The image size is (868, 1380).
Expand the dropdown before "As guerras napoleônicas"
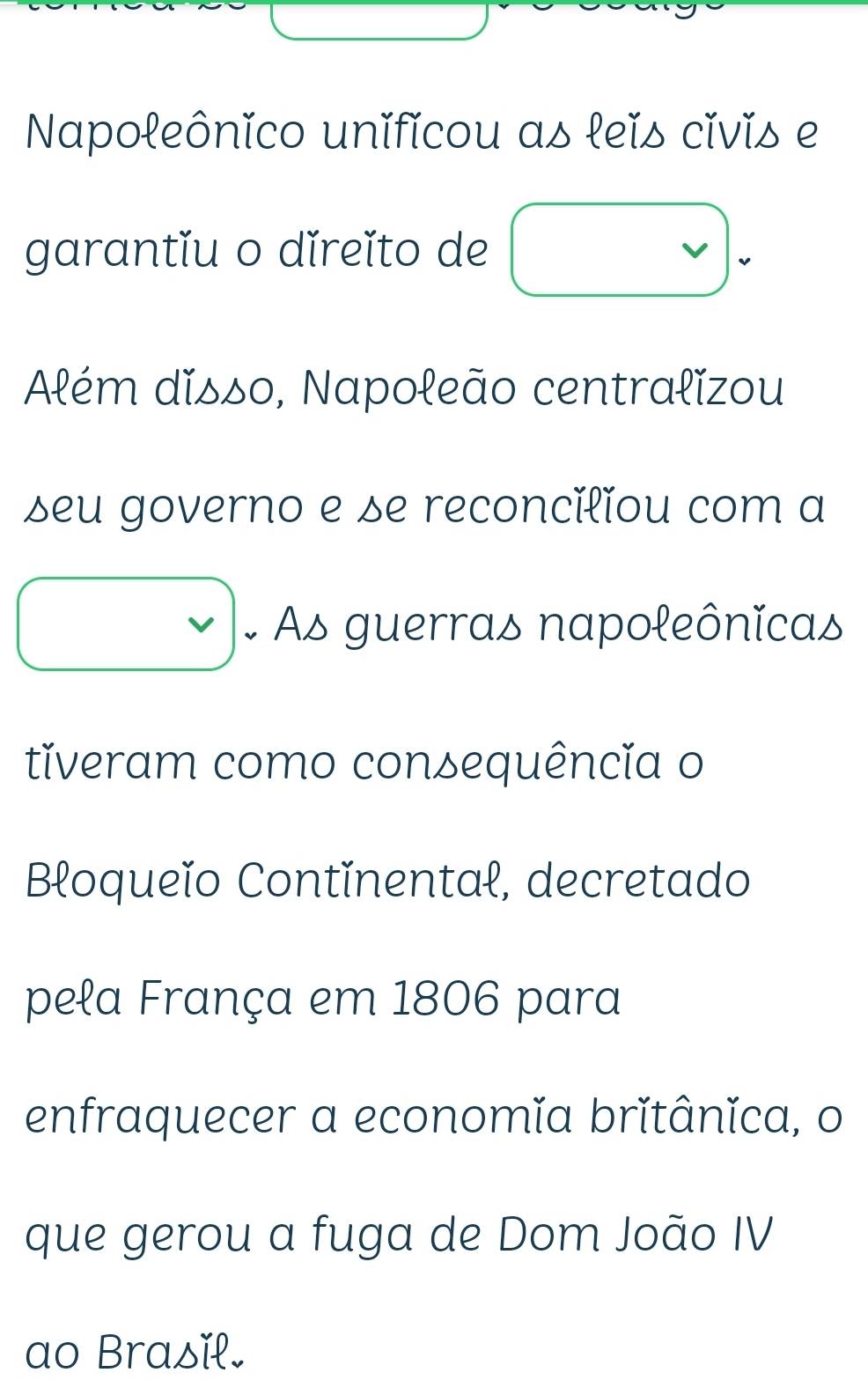(127, 624)
